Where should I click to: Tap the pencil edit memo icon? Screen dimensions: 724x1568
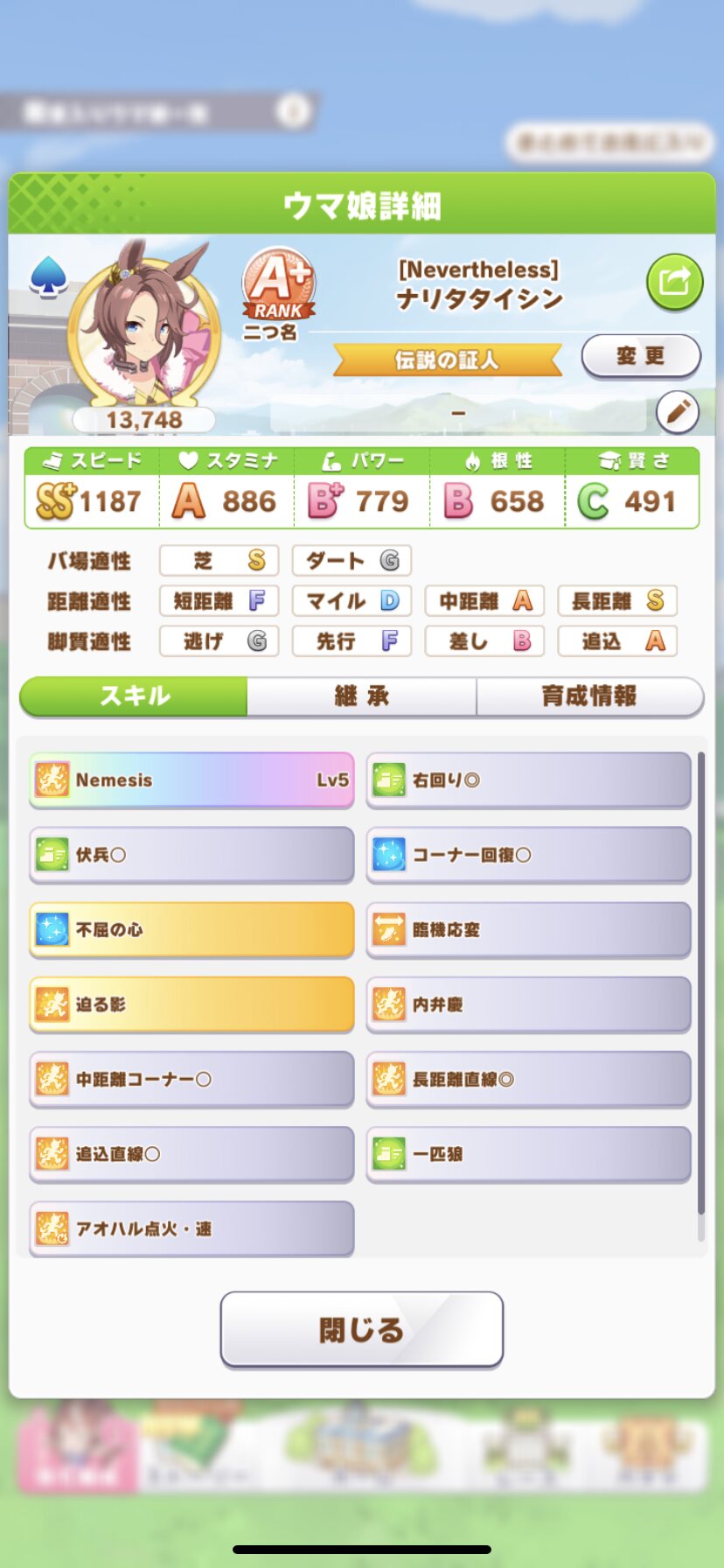(678, 412)
